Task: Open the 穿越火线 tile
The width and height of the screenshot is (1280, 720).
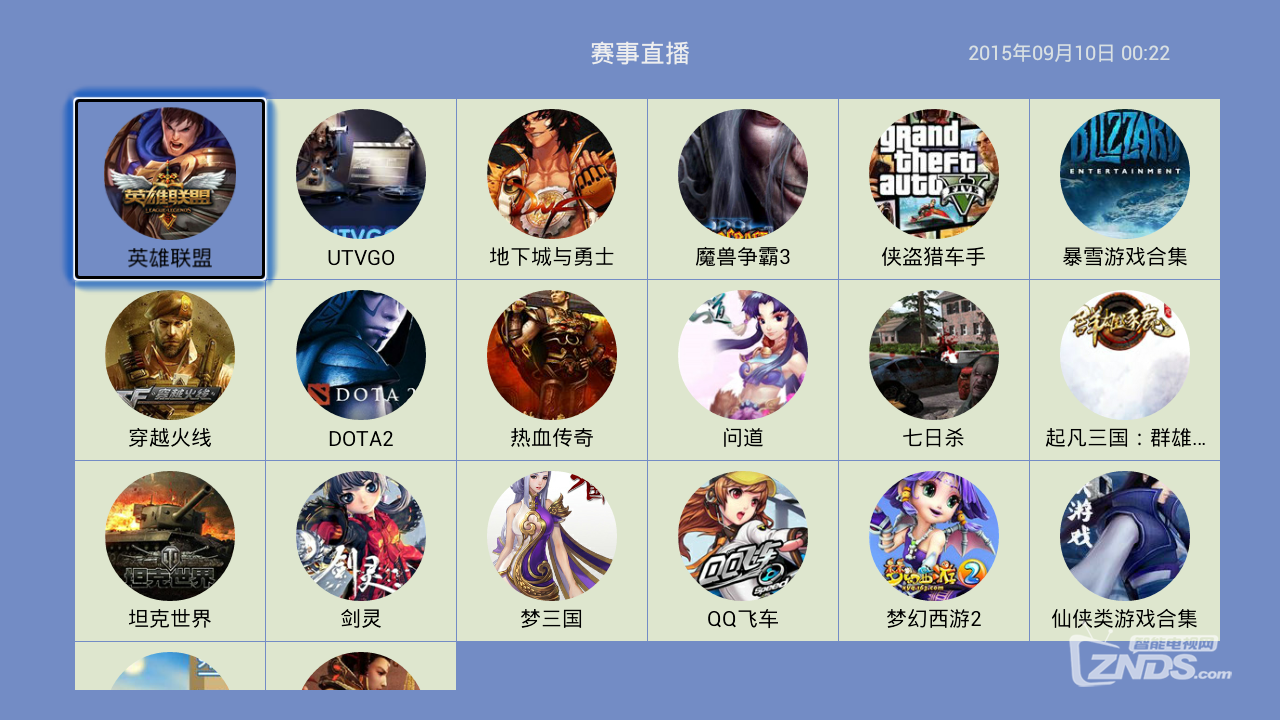Action: (170, 370)
